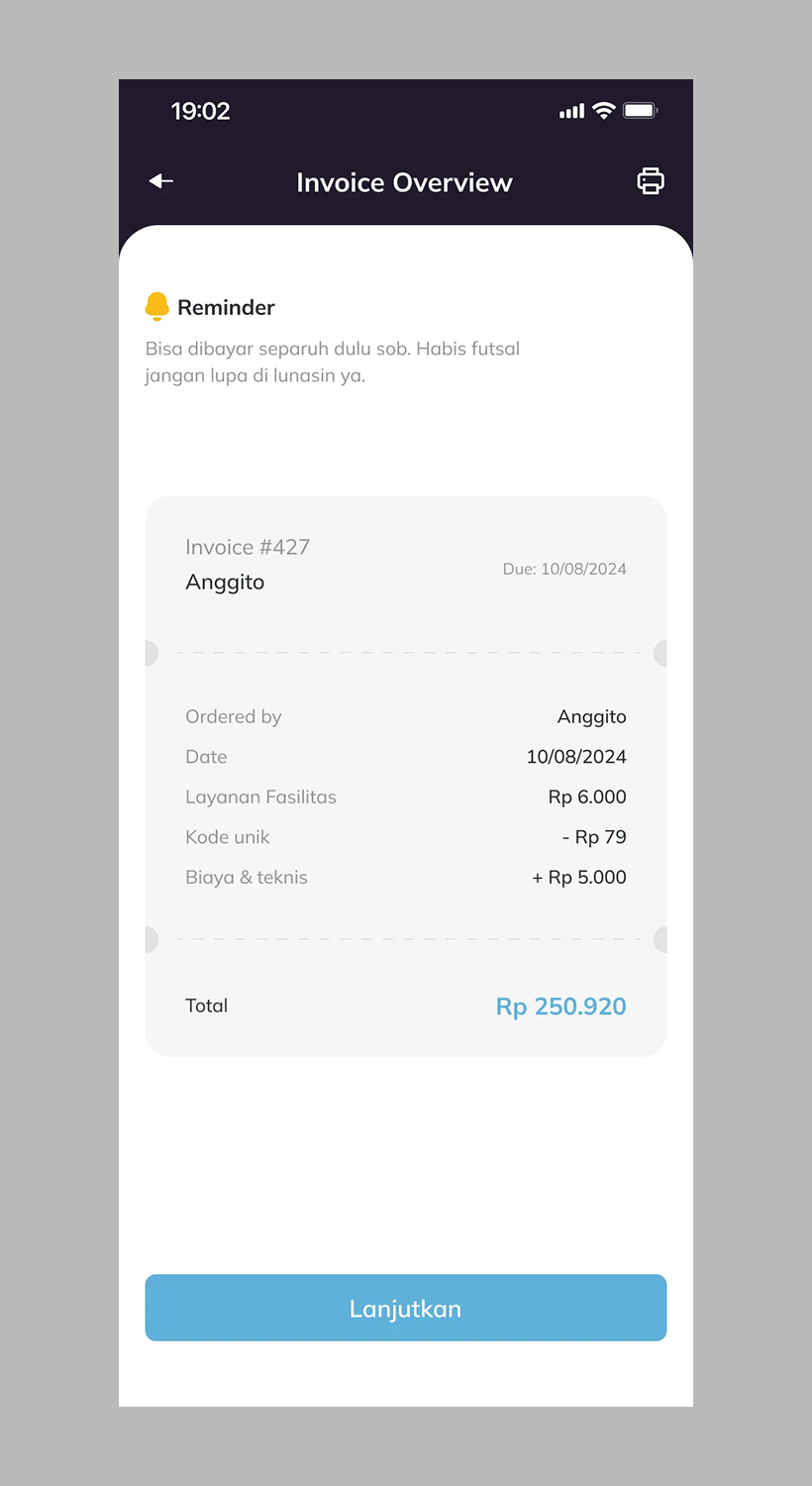
Task: Select the Layanan Fasilitas fee row
Action: (x=260, y=796)
